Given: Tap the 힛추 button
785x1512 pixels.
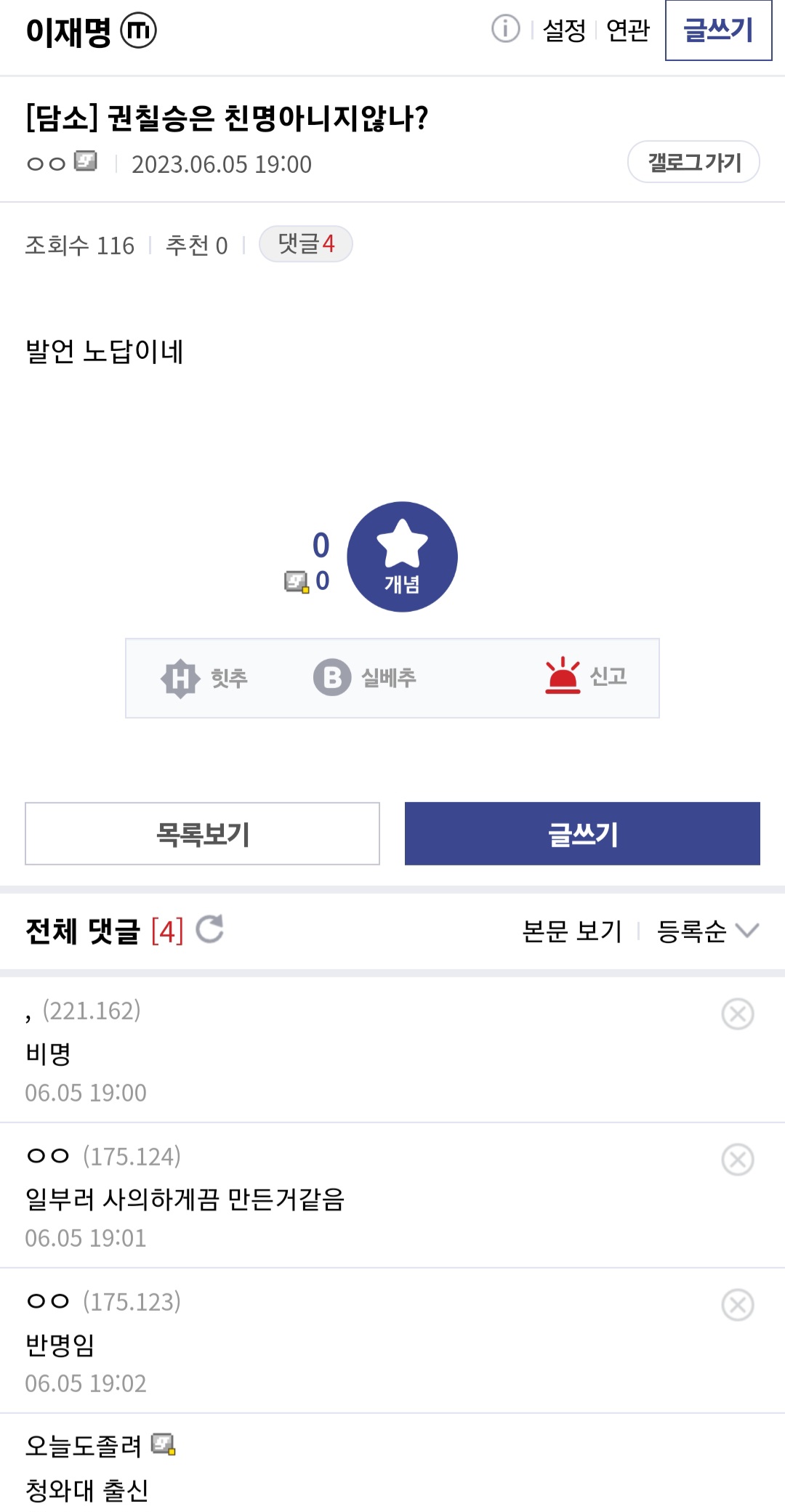Looking at the screenshot, I should [205, 678].
